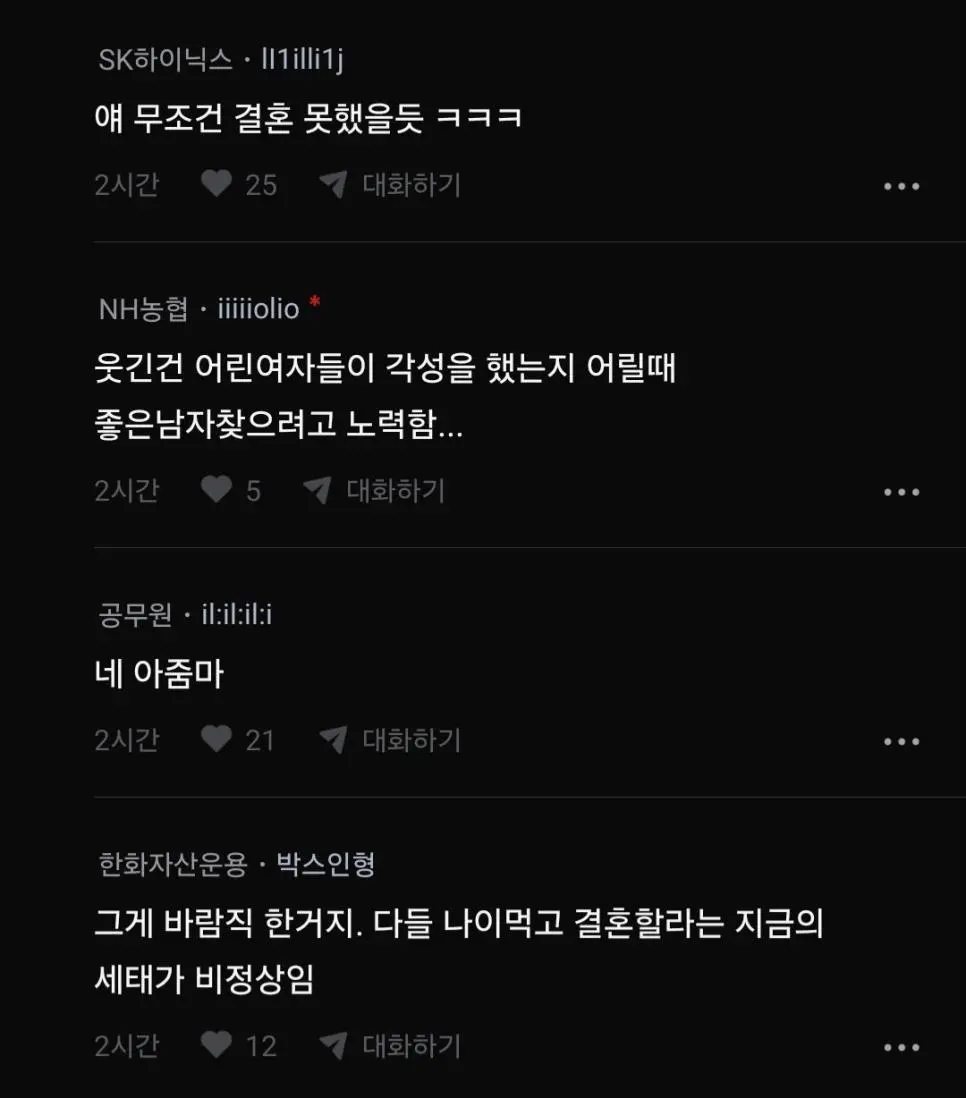Tap 대화하기 under the NH농협 comment
Screen dimensions: 966x1098
click(x=374, y=491)
